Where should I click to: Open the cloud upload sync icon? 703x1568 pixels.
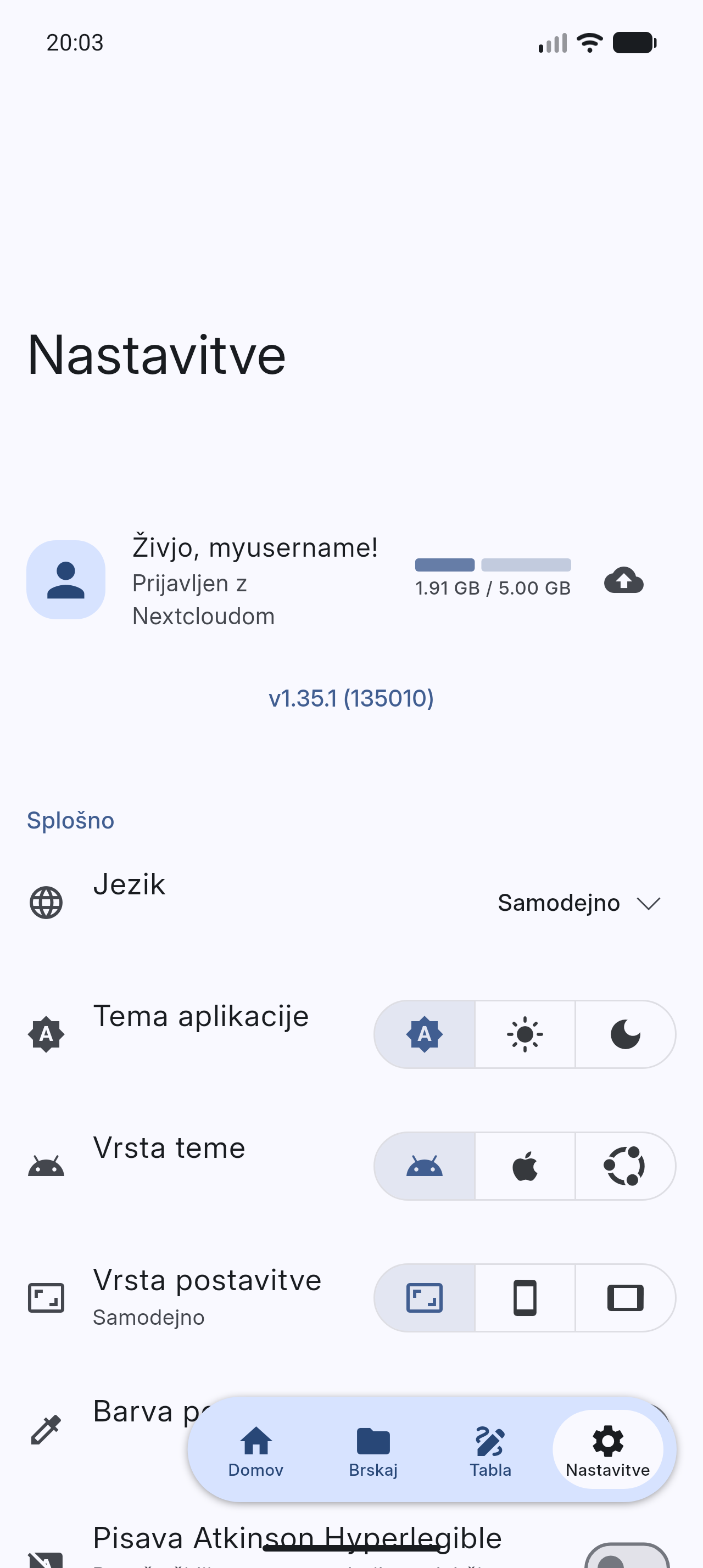[x=623, y=580]
